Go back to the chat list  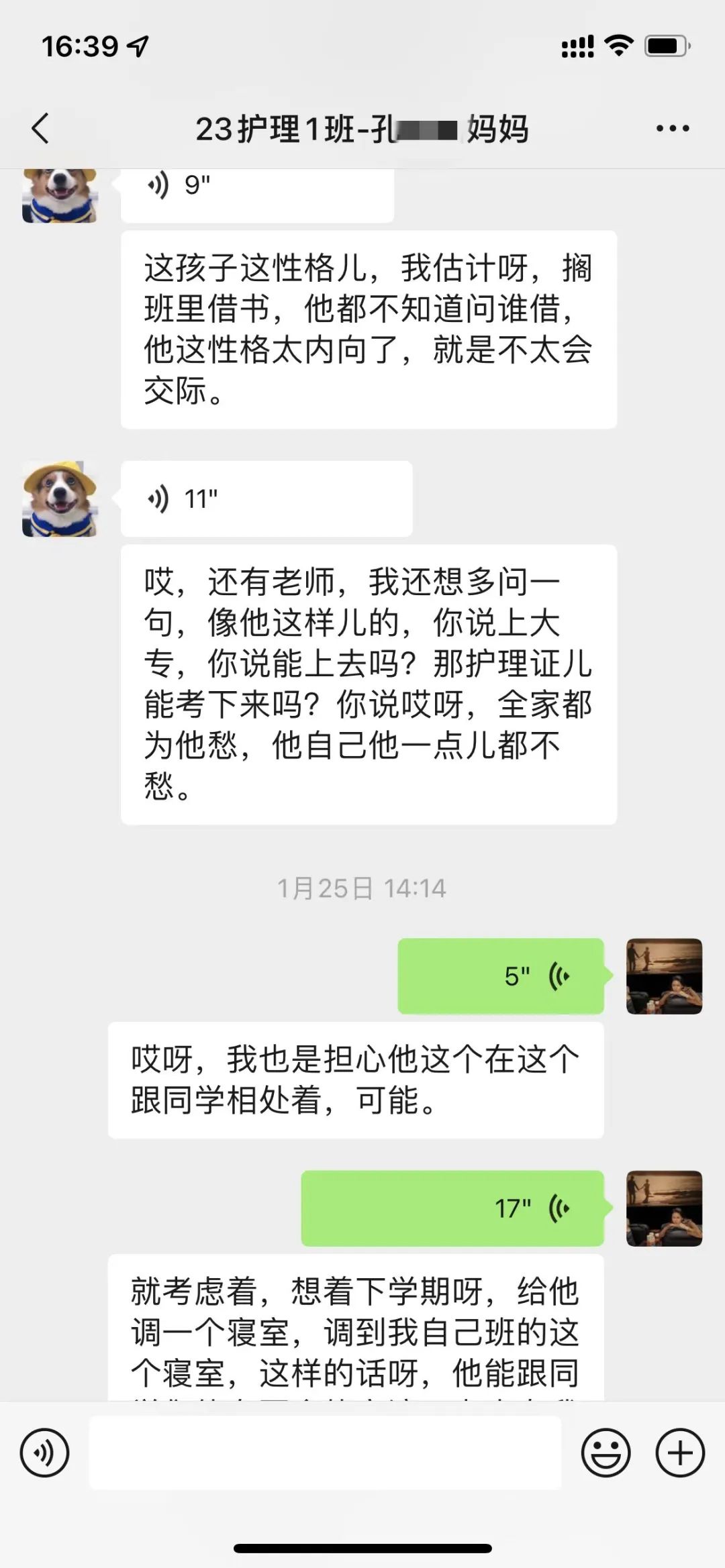point(40,128)
